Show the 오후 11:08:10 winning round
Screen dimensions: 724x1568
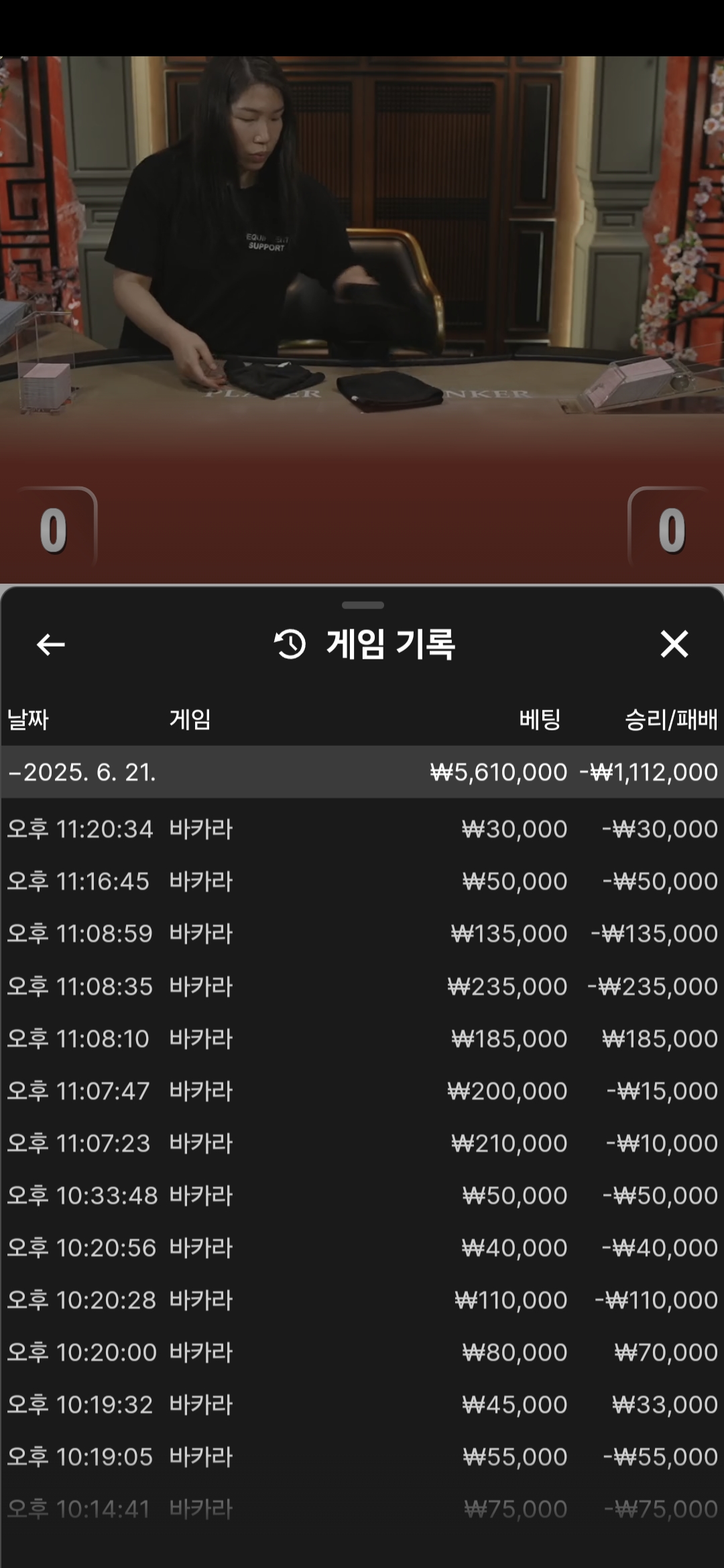362,1039
